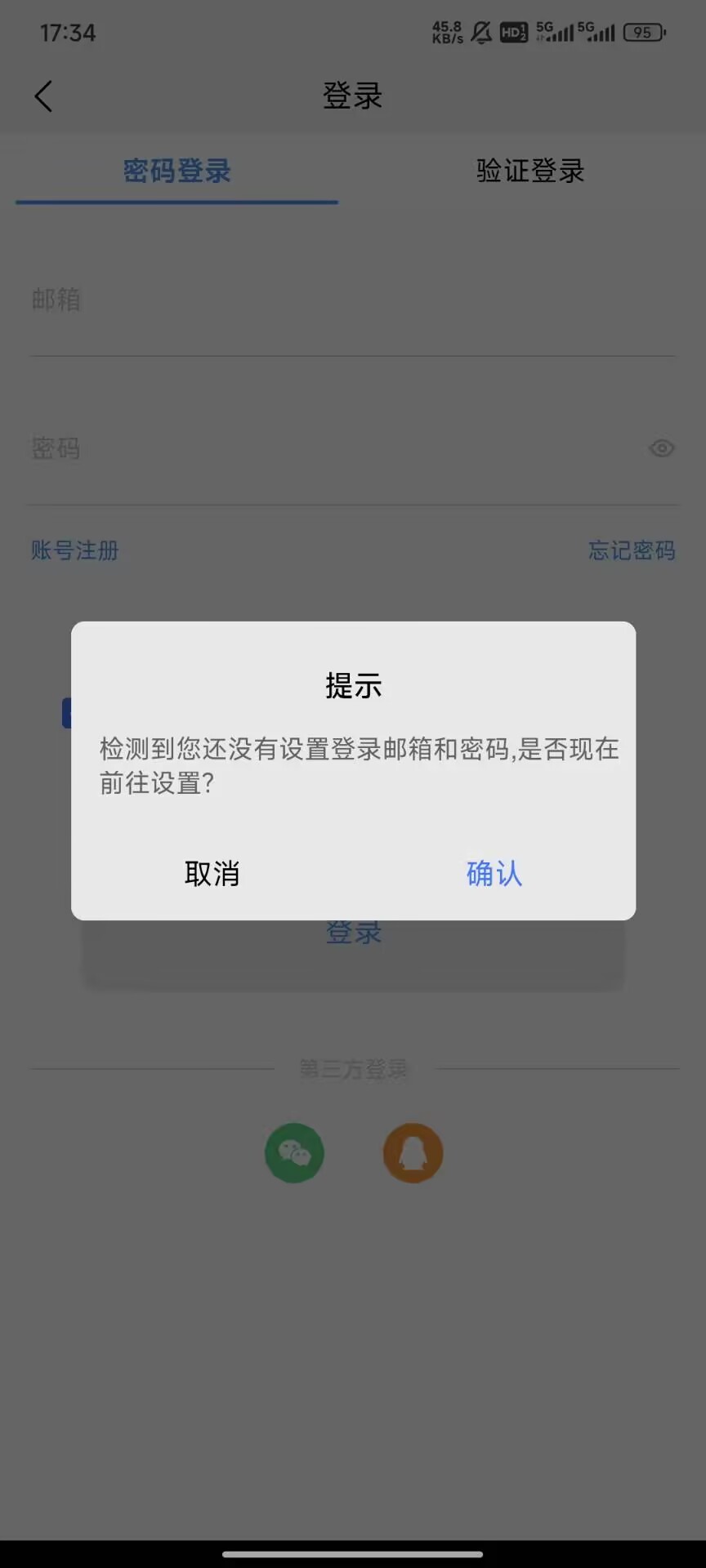Open the 账号注册 link
Viewport: 706px width, 1568px height.
[75, 550]
